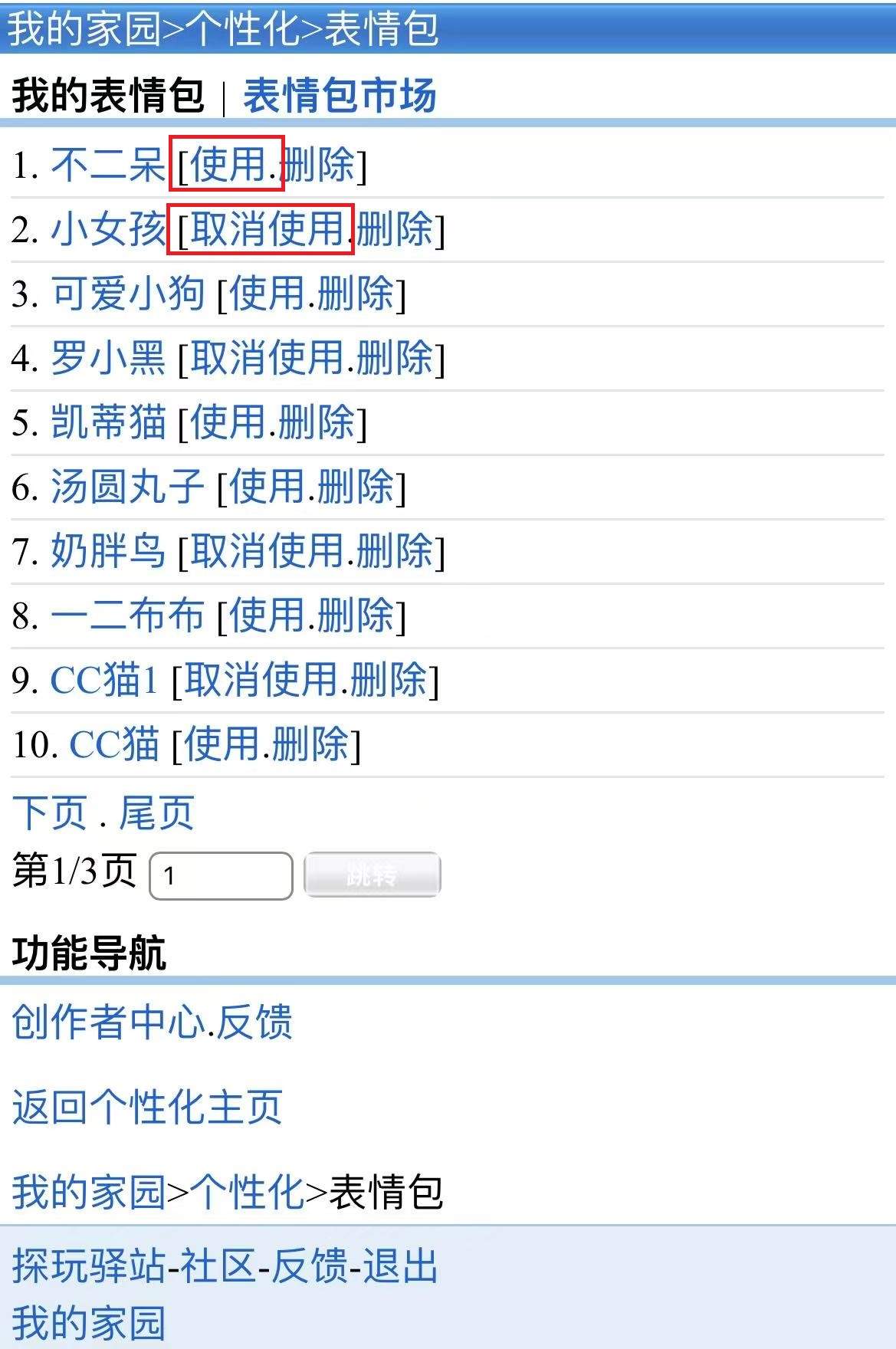Delete the 一二布布 sticker pack
The height and width of the screenshot is (1349, 896).
point(355,615)
